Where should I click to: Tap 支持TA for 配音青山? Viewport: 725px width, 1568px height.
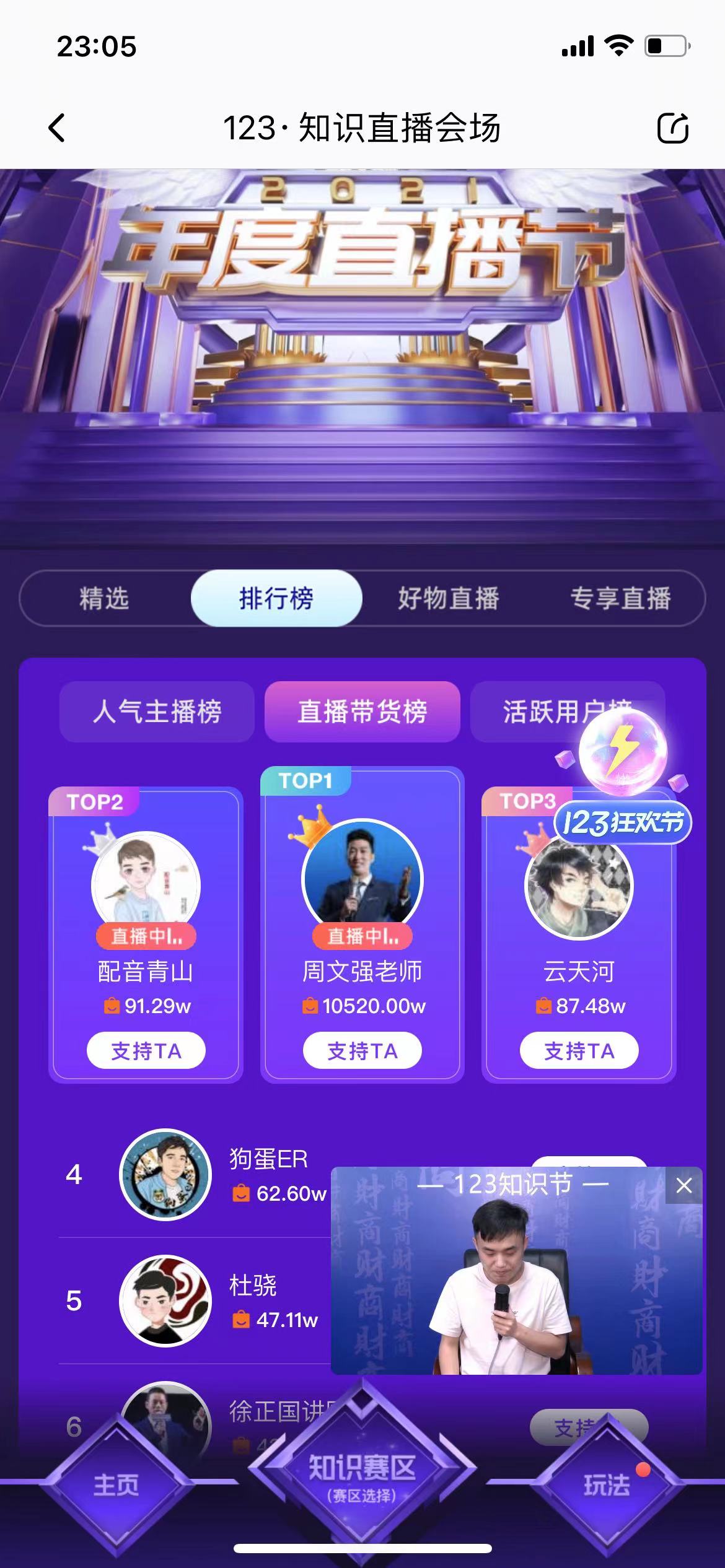pyautogui.click(x=146, y=1050)
